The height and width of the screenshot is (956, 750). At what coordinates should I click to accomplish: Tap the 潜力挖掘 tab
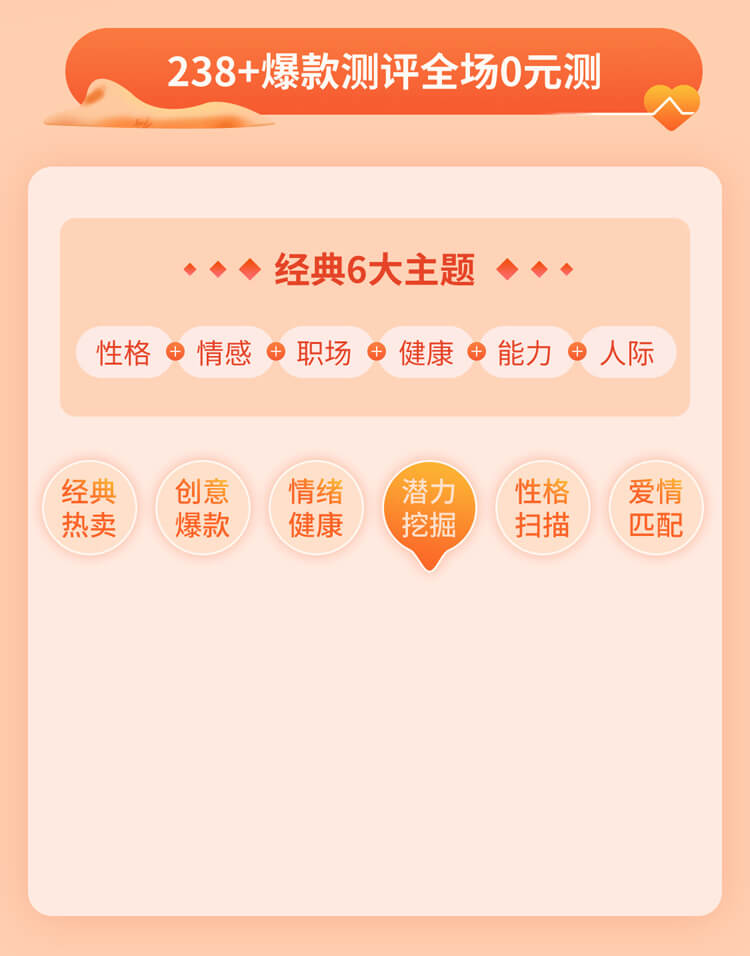click(429, 507)
